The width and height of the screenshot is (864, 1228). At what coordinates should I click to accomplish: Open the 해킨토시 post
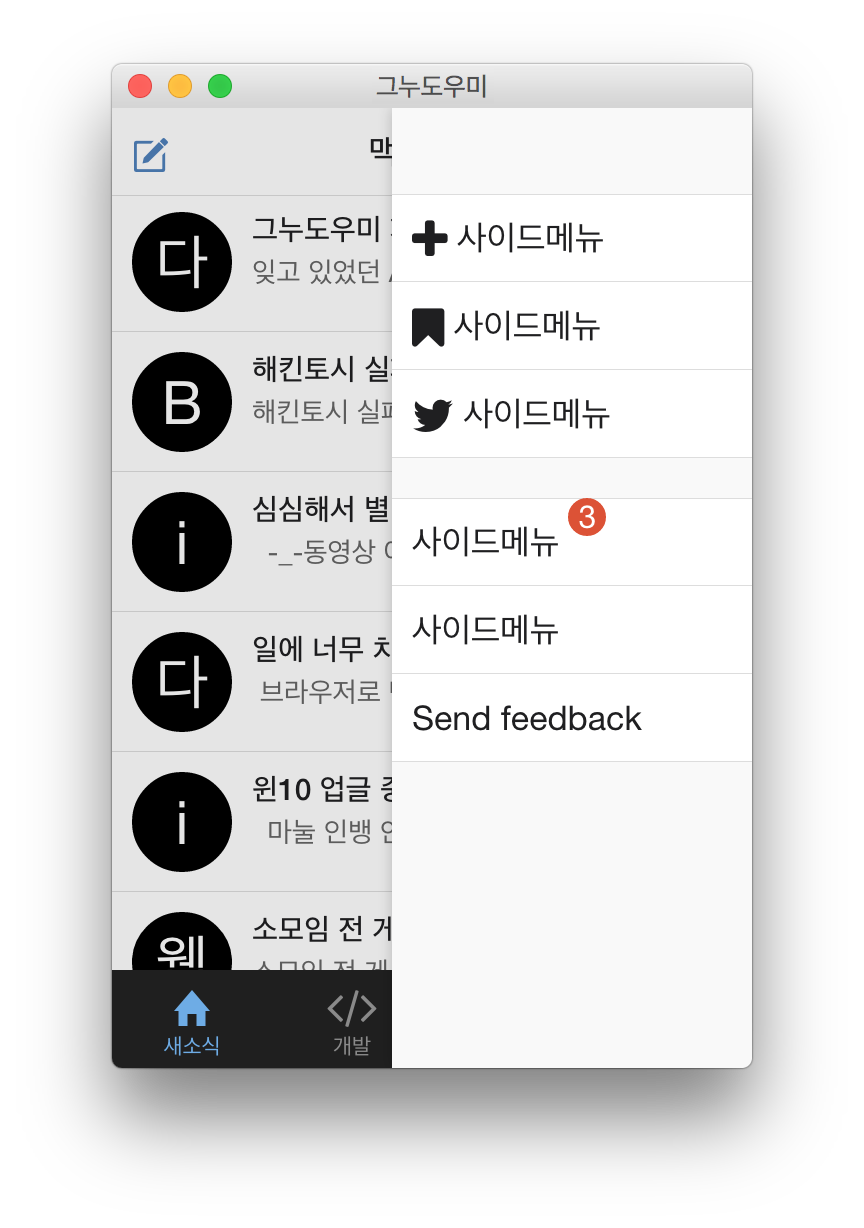(315, 390)
